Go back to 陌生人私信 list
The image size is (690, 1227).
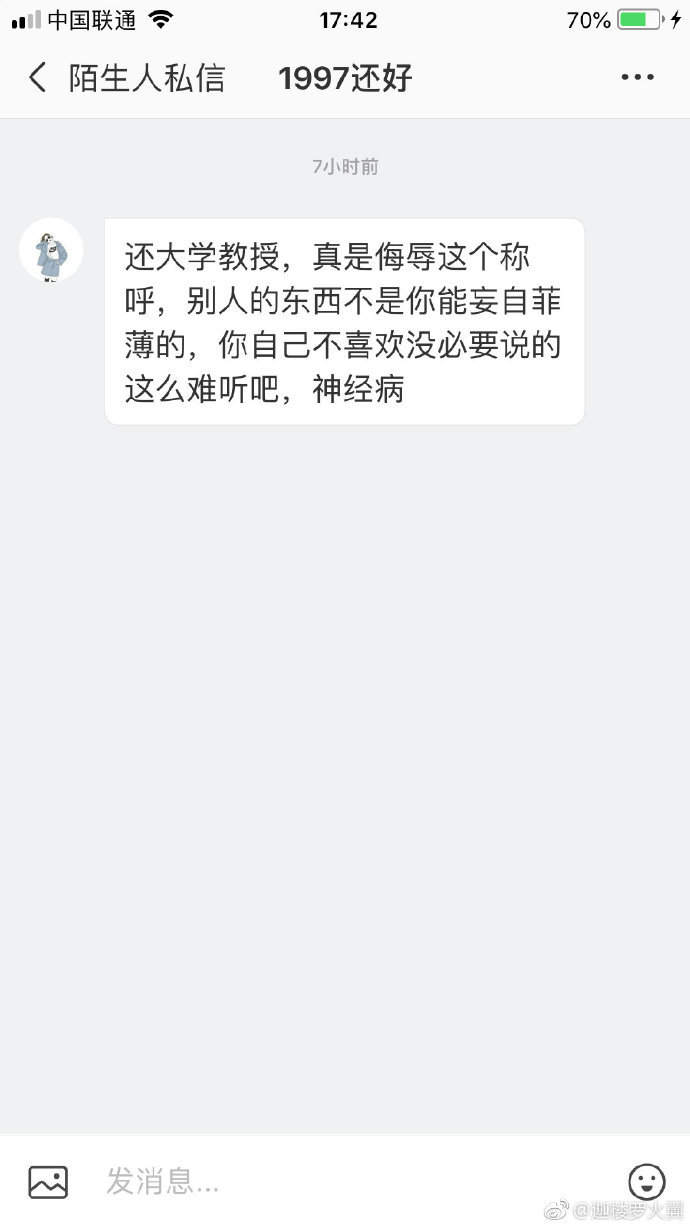(40, 78)
